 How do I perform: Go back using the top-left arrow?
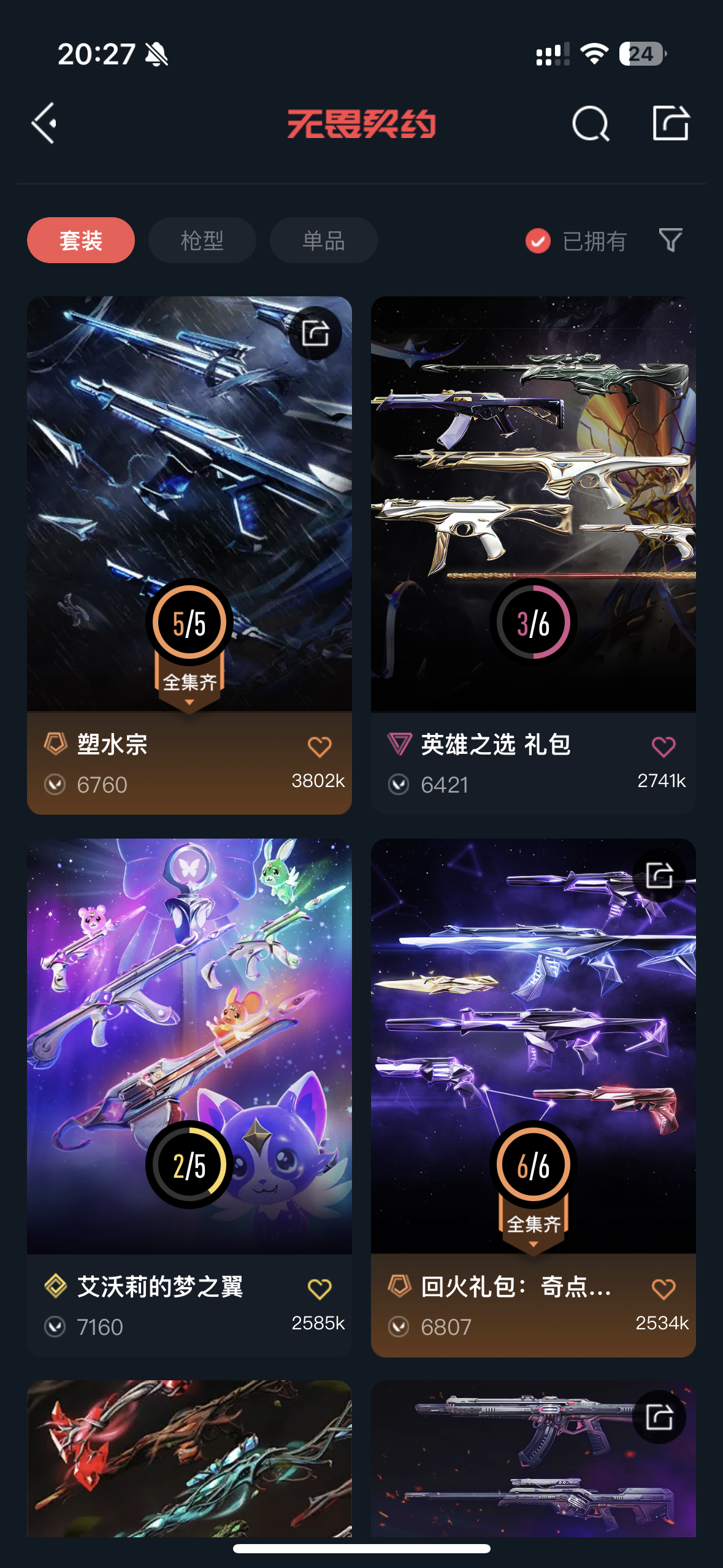pos(44,123)
